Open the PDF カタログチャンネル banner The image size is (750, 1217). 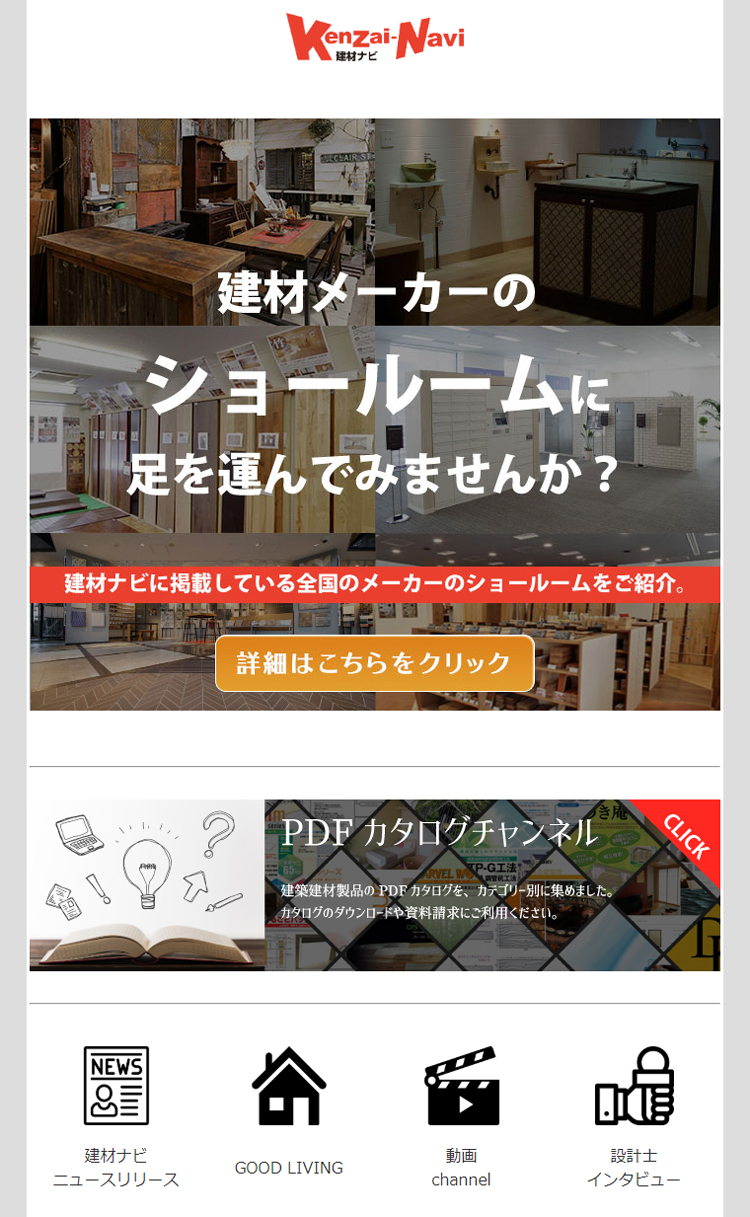(x=374, y=885)
